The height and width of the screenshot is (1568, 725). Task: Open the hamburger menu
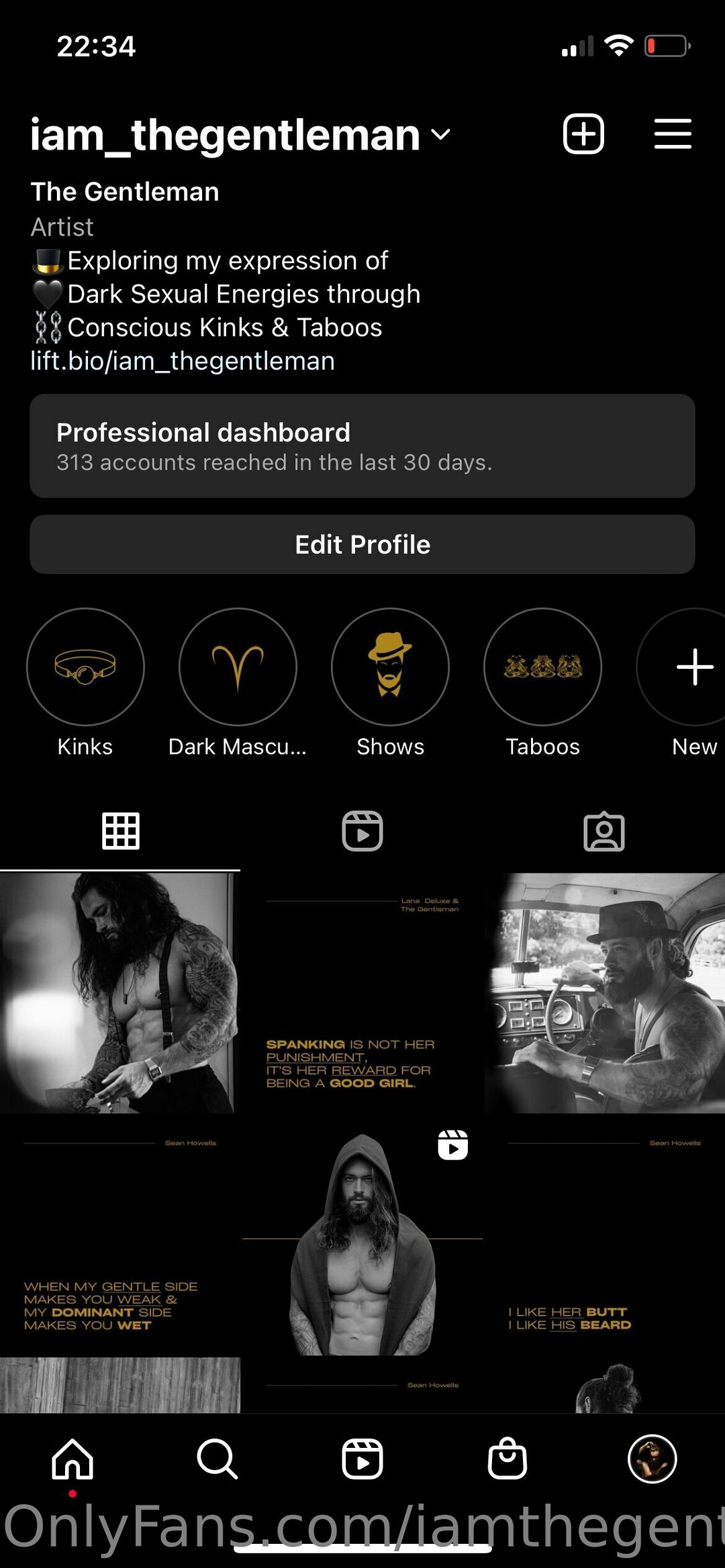673,134
